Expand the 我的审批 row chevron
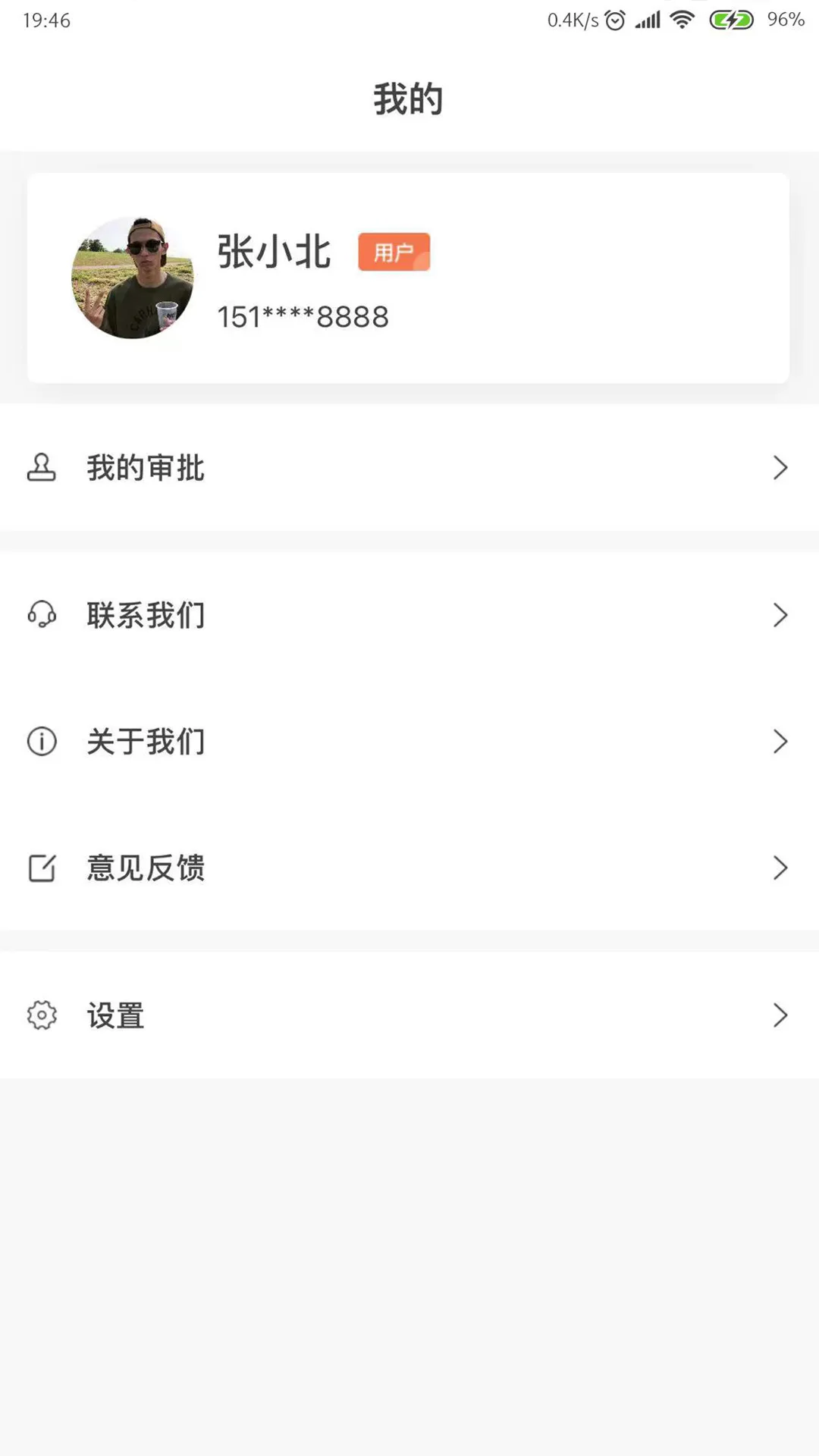Image resolution: width=819 pixels, height=1456 pixels. pos(780,468)
